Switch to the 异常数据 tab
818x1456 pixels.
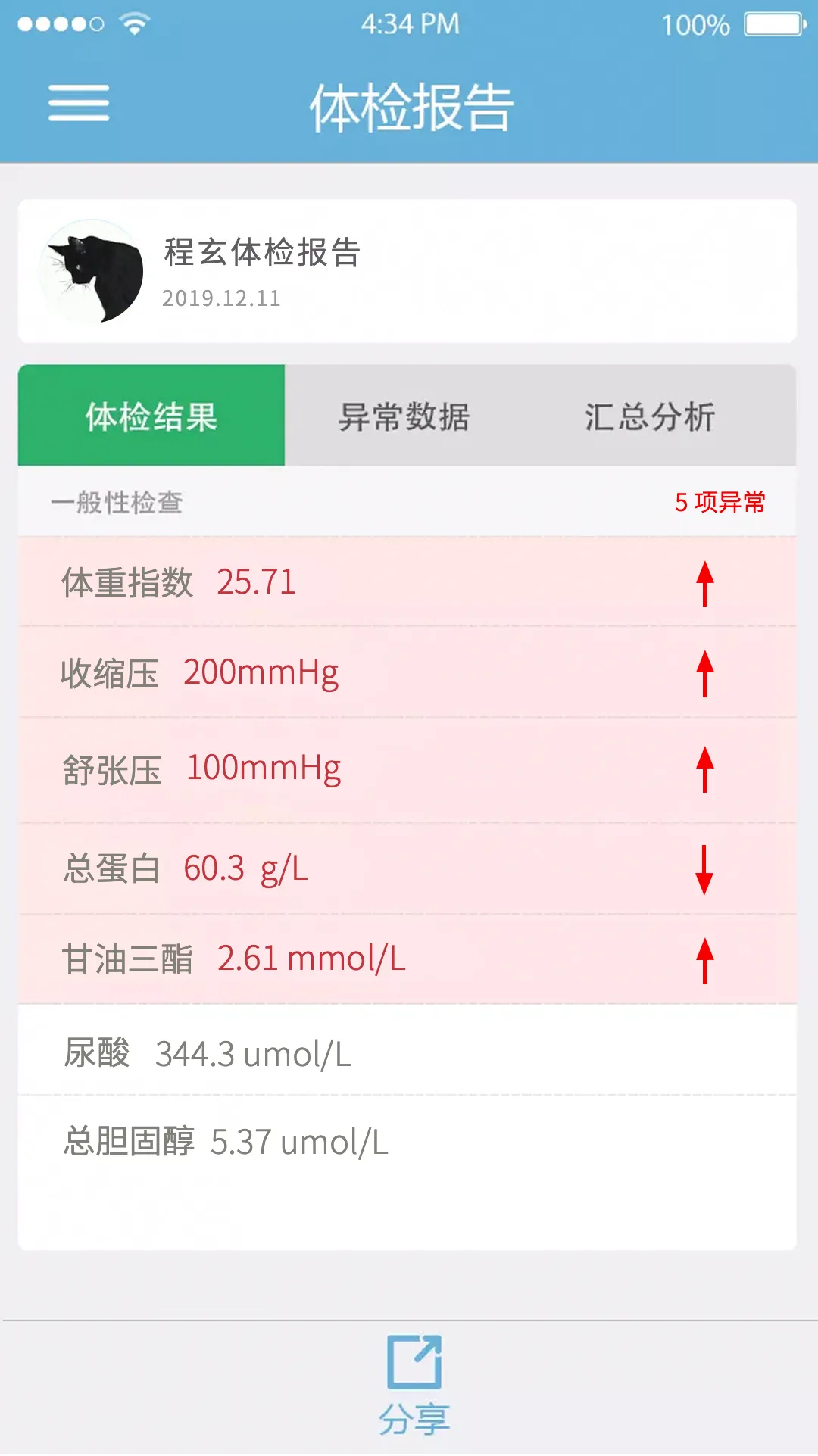404,416
